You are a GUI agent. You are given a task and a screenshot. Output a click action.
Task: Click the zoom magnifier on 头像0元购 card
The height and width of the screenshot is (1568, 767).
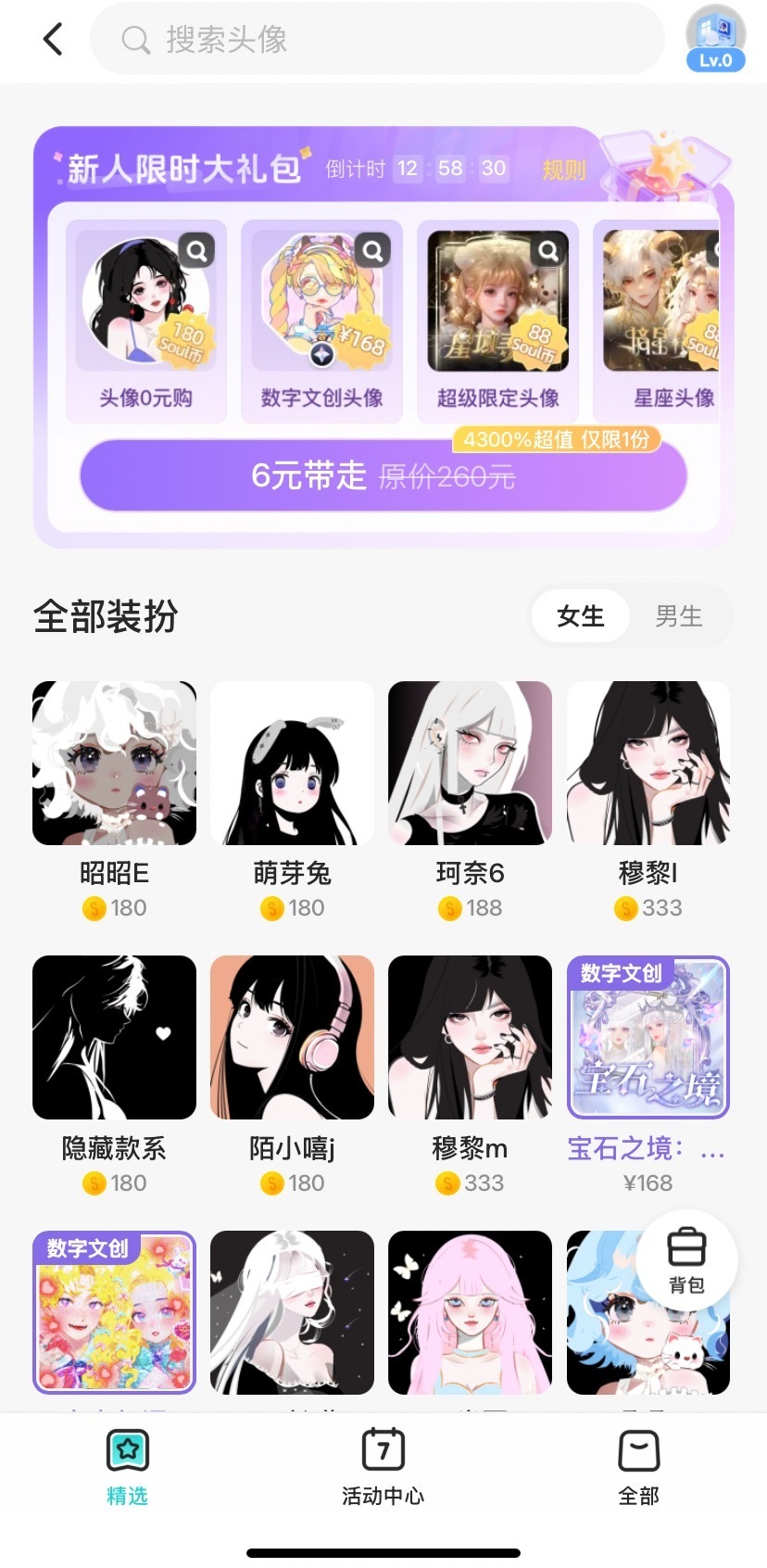point(197,248)
